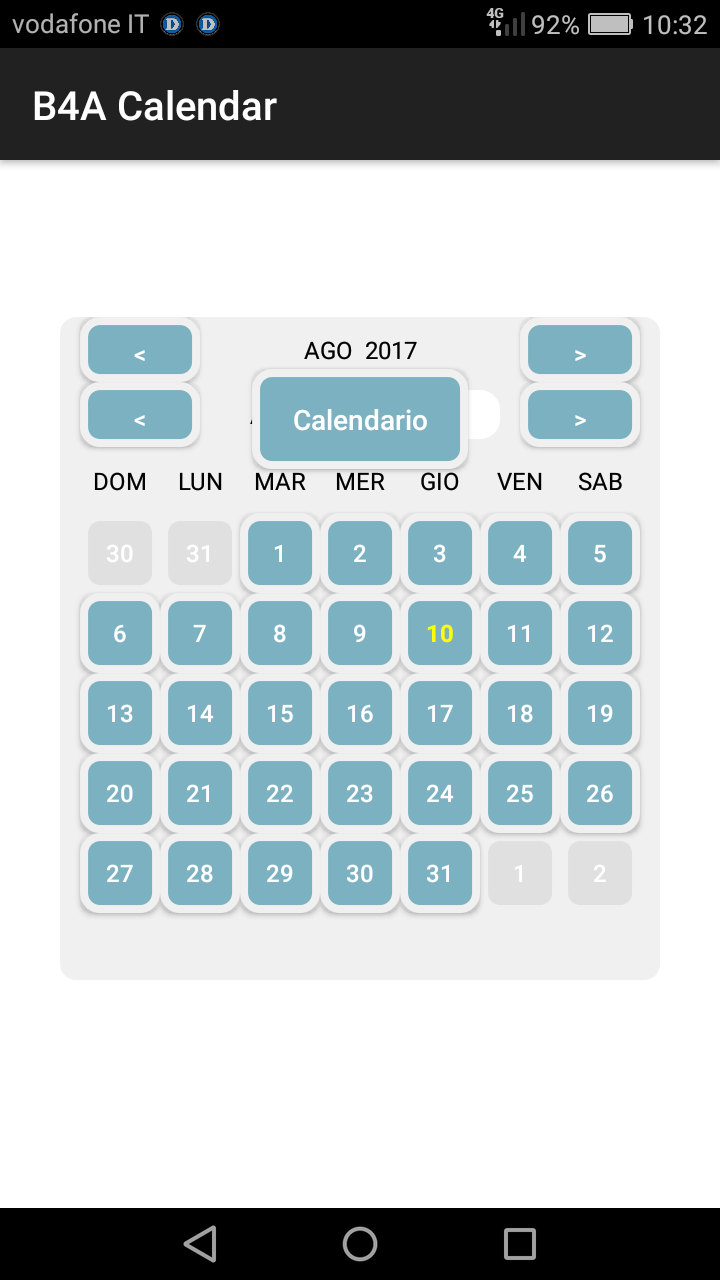Select day 23 of August
The height and width of the screenshot is (1280, 720).
tap(360, 793)
